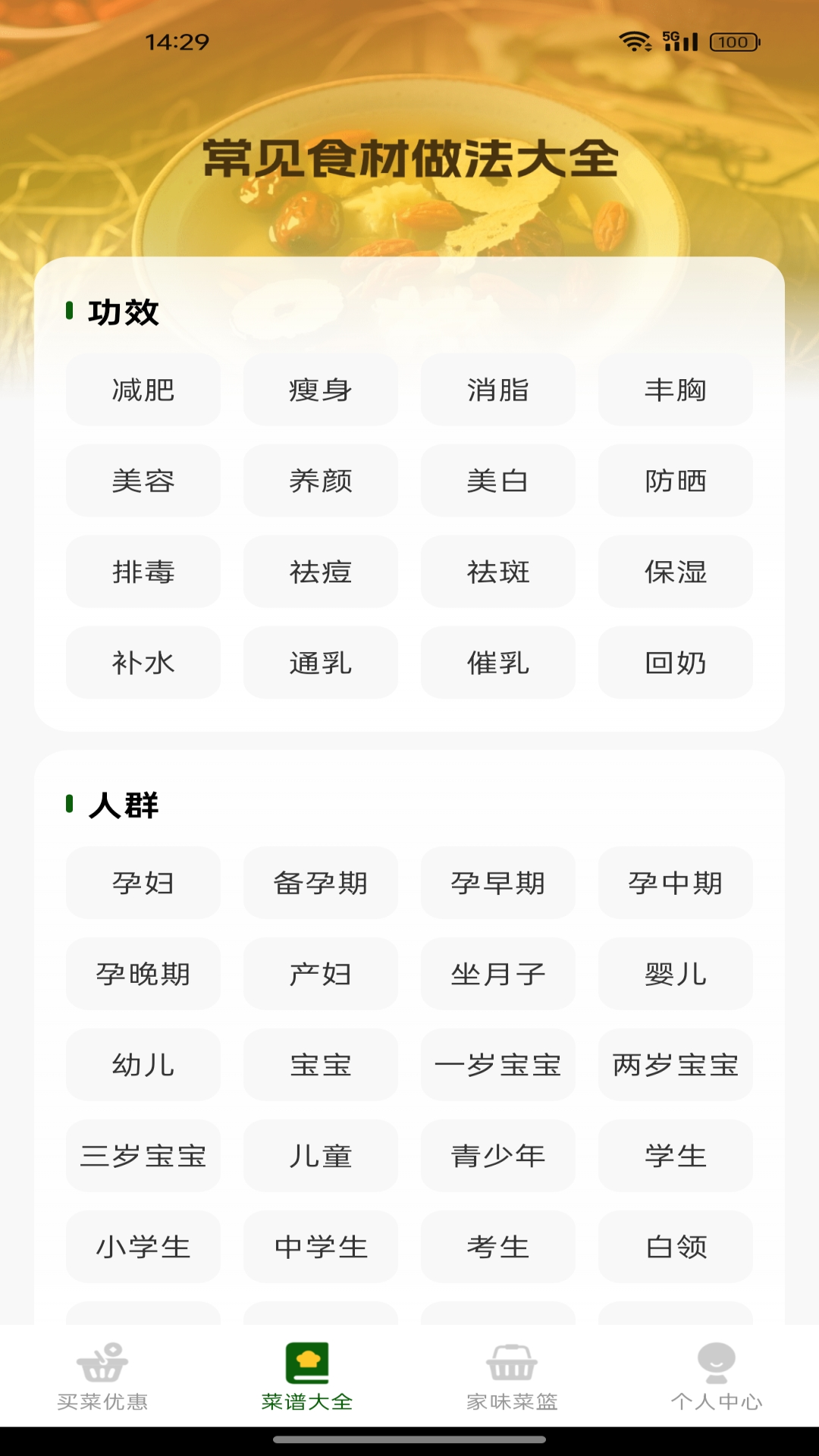Image resolution: width=819 pixels, height=1456 pixels.
Task: Choose the 青少年 teenager category
Action: tap(497, 1156)
